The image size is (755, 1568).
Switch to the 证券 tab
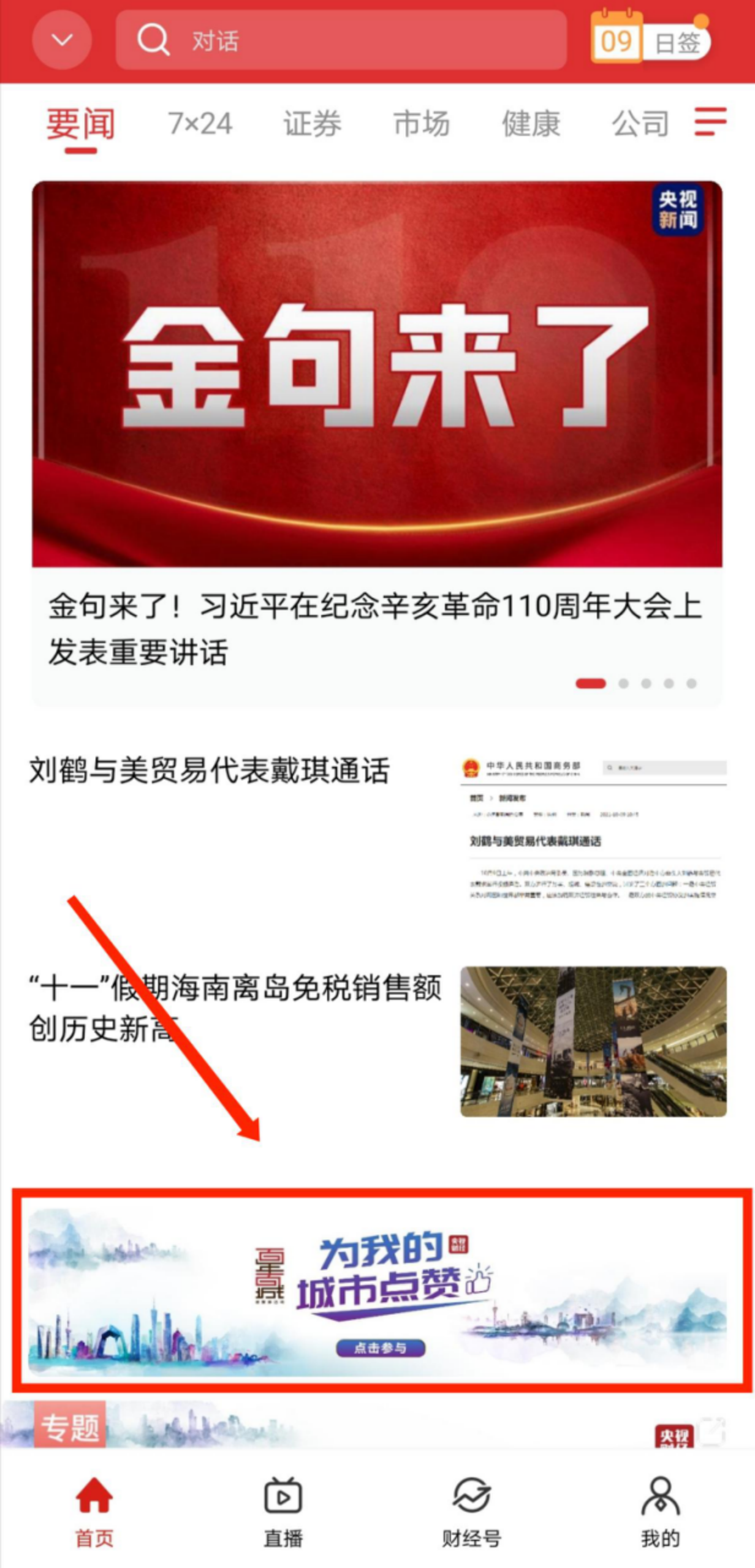[x=312, y=124]
